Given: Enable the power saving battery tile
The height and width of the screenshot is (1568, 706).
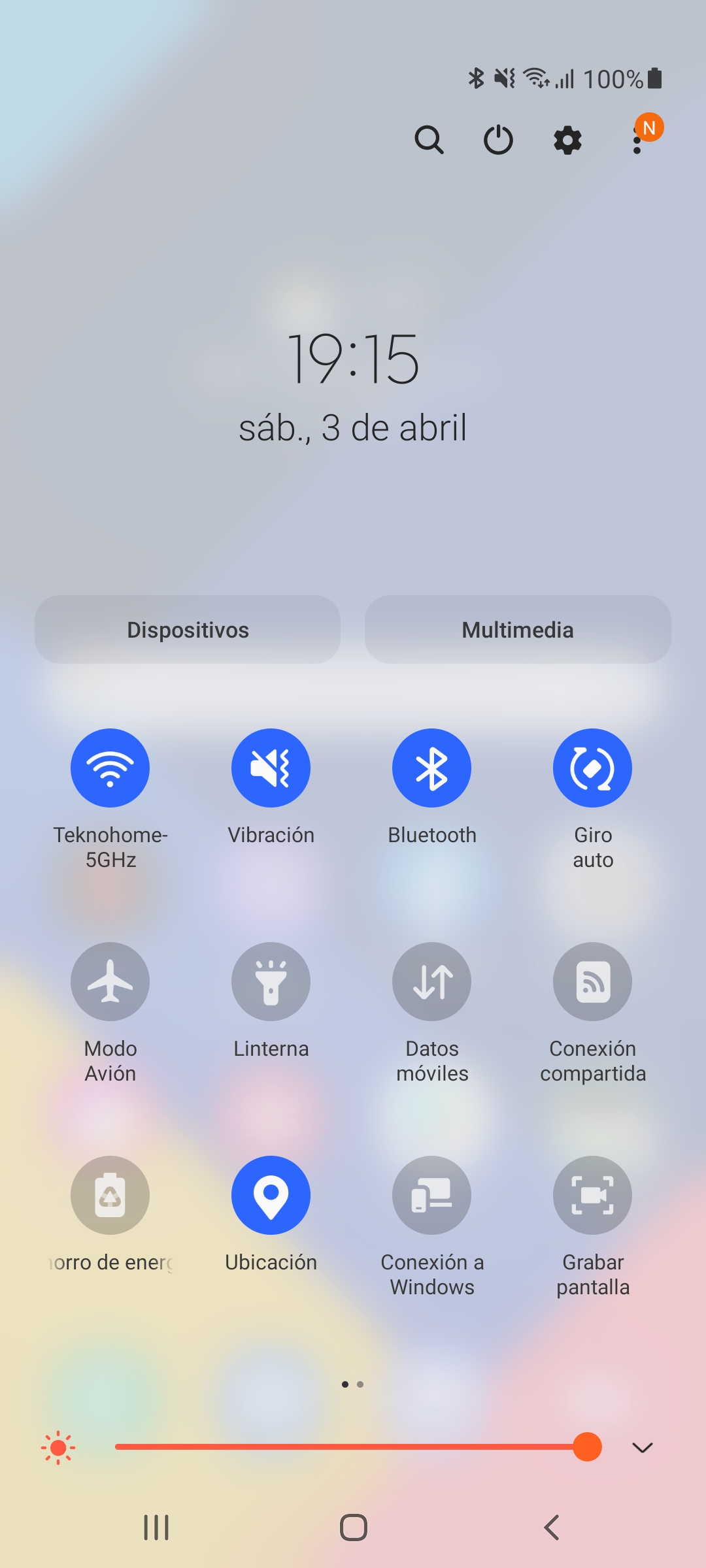Looking at the screenshot, I should click(110, 1195).
